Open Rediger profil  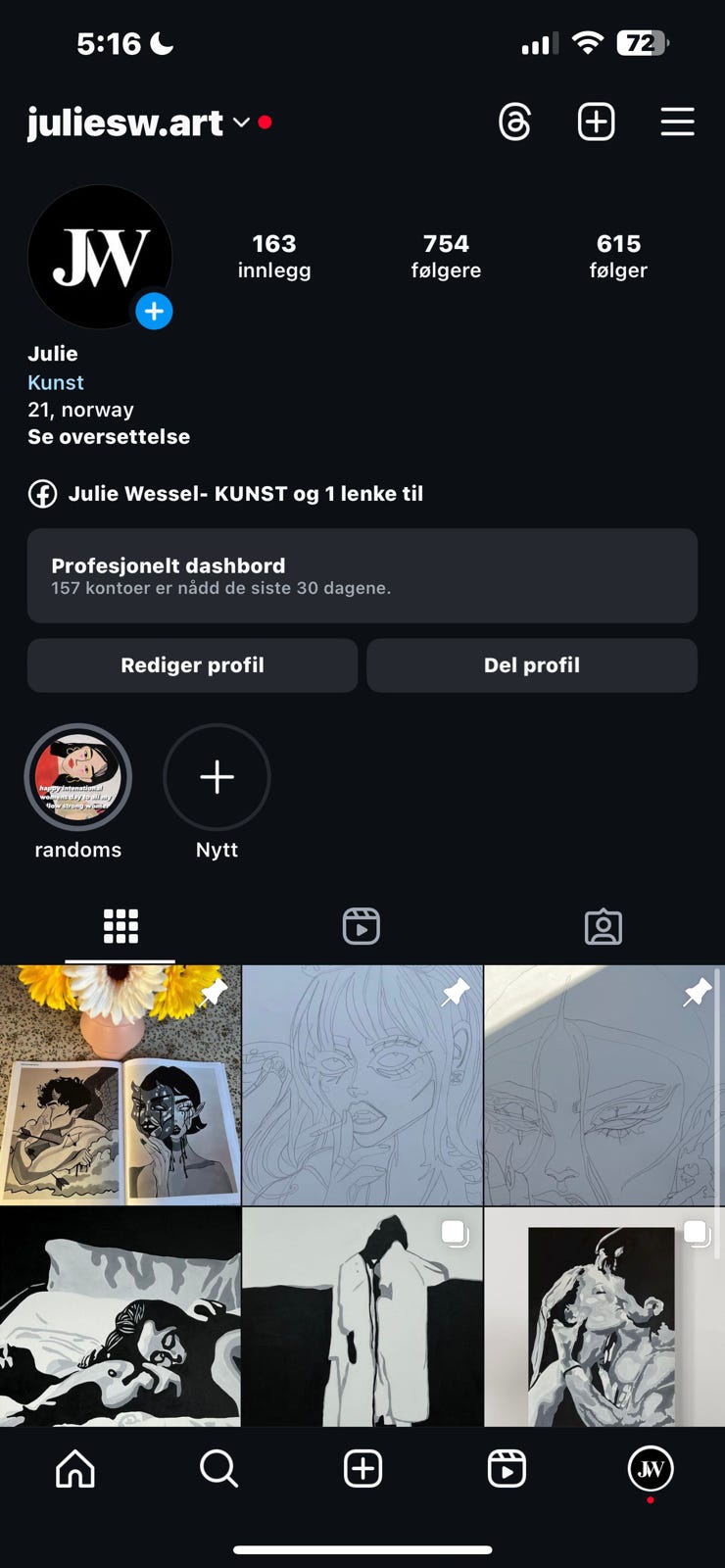tap(192, 665)
